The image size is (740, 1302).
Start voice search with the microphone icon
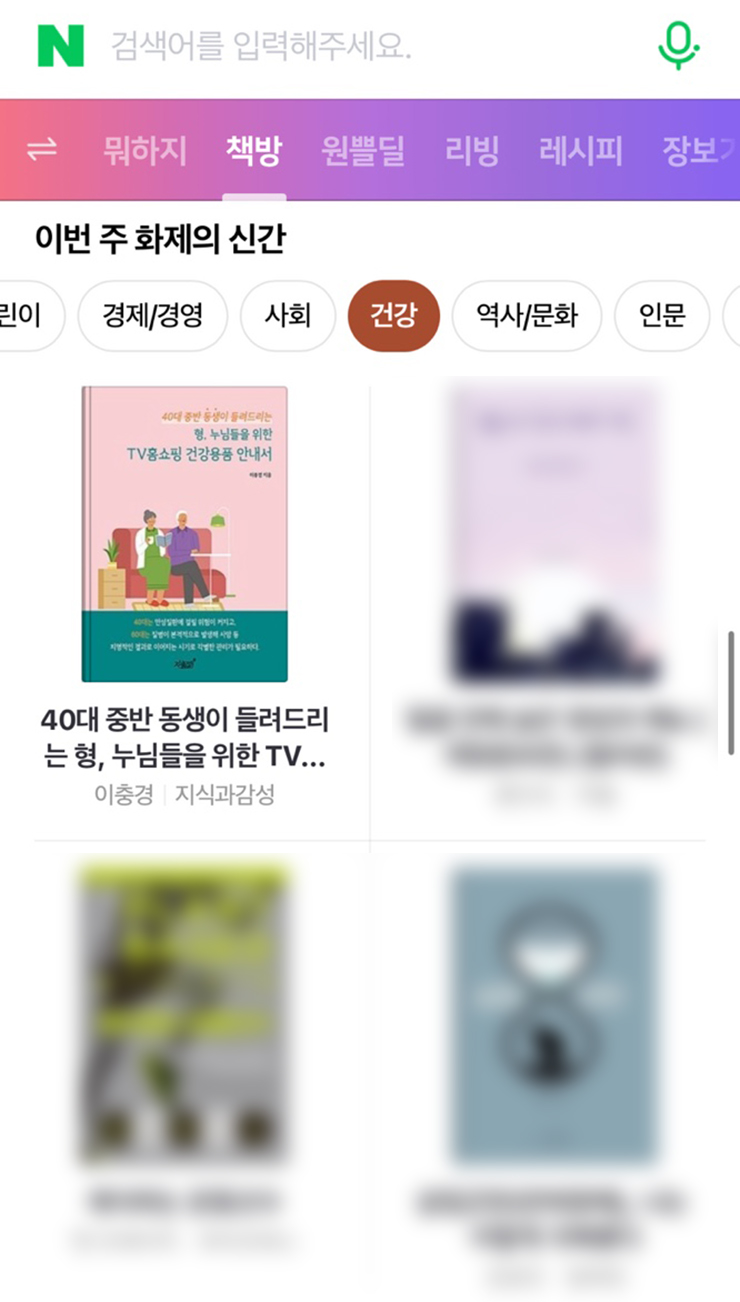pos(678,45)
